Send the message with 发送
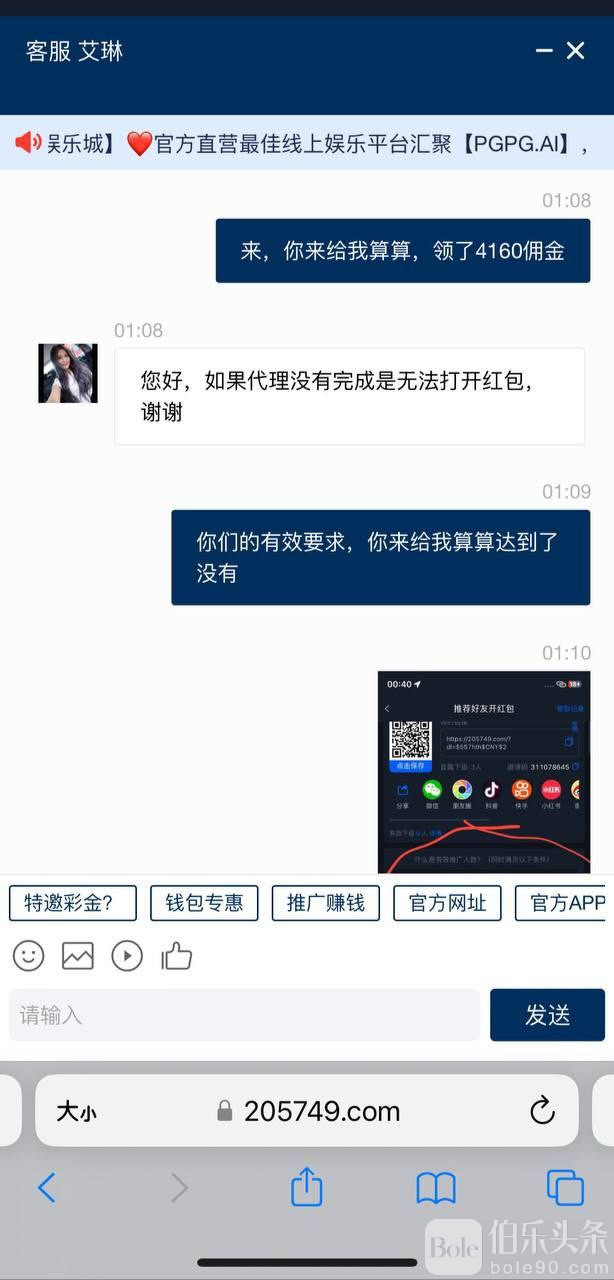Image resolution: width=614 pixels, height=1280 pixels. click(547, 1015)
